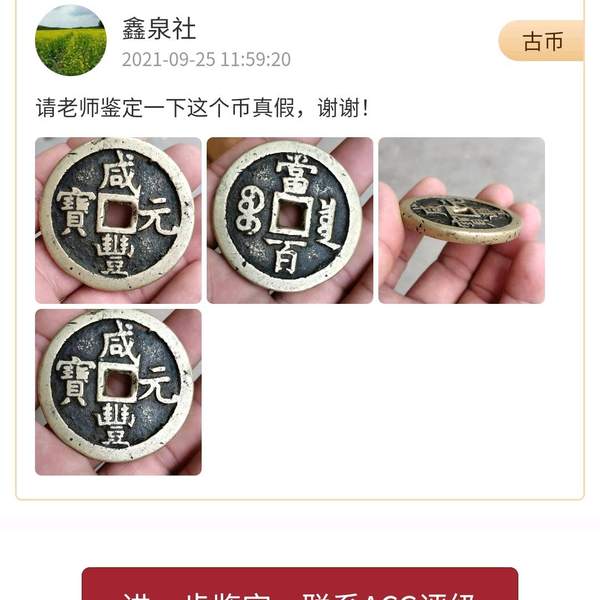Screen dimensions: 600x600
Task: Tap the red 进一步鉴定 button
Action: point(300,586)
